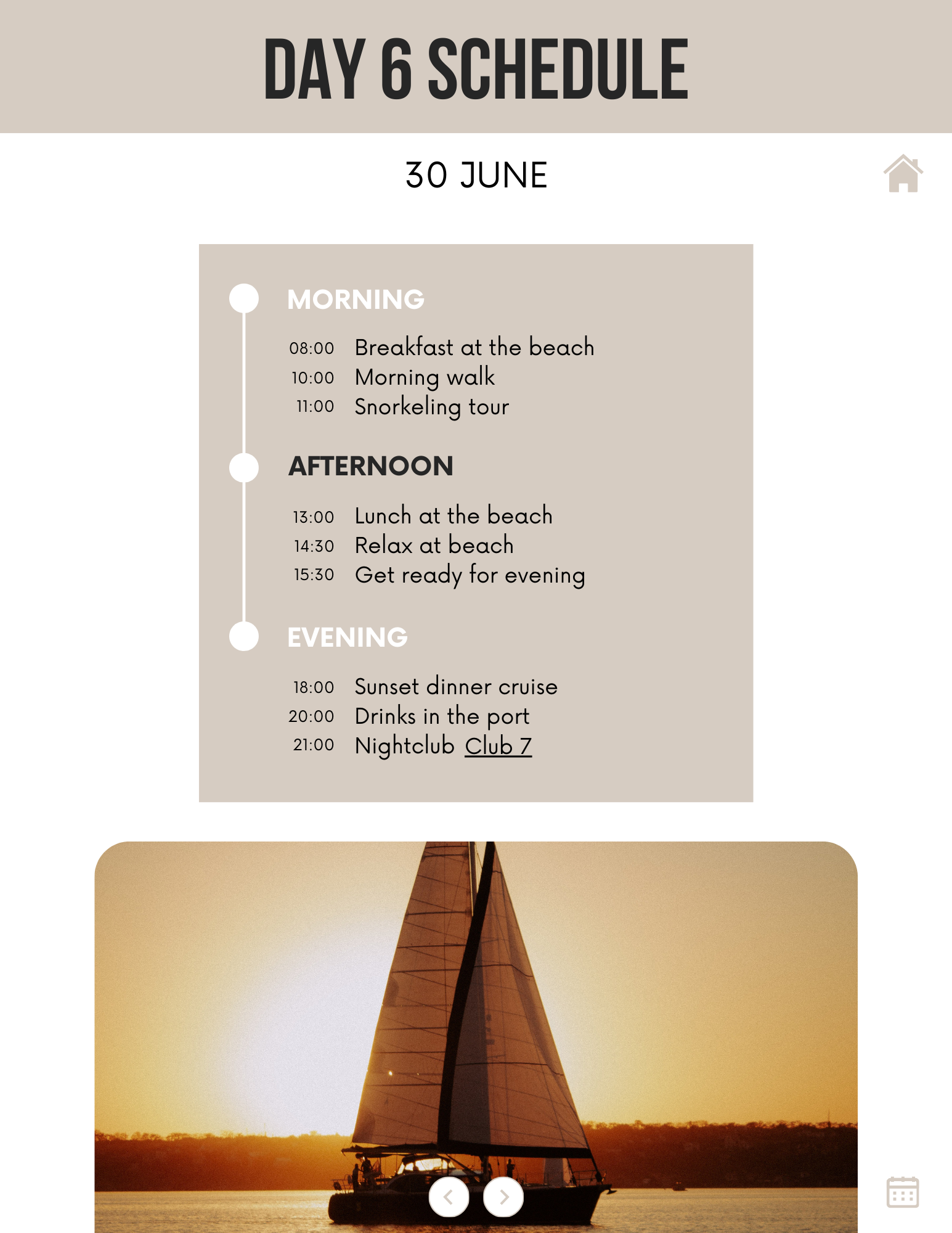Open the calendar overview icon
The image size is (952, 1233).
(902, 1192)
